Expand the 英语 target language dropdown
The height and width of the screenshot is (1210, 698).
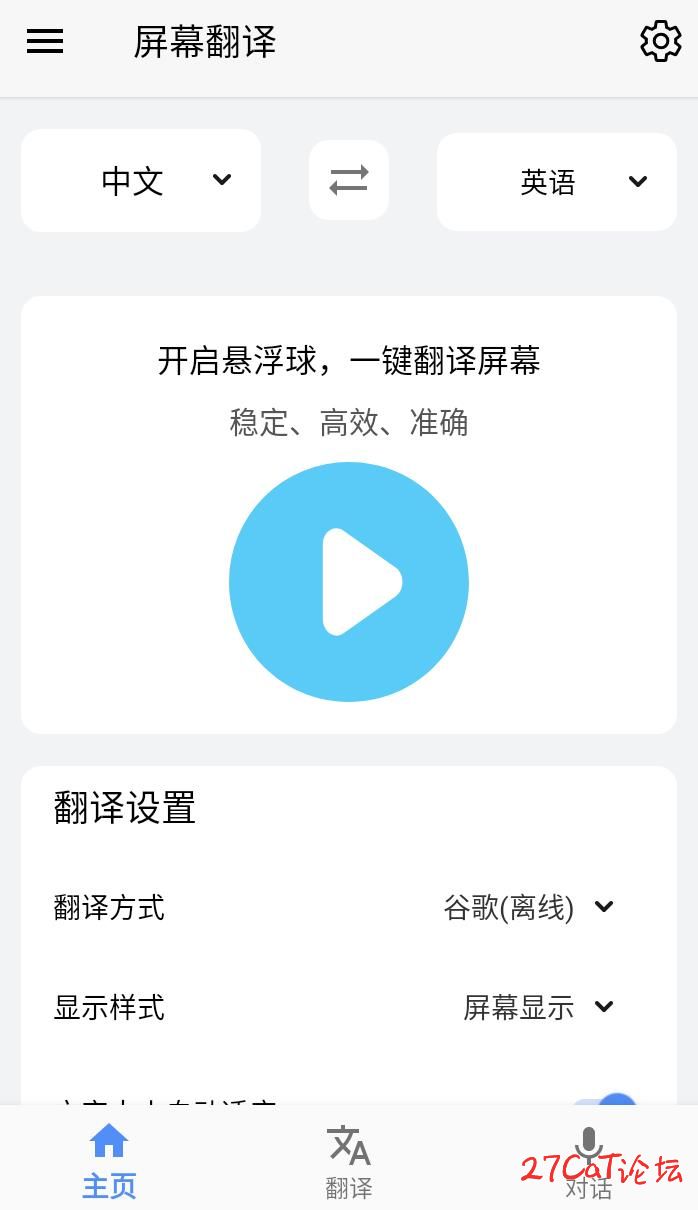pos(557,182)
